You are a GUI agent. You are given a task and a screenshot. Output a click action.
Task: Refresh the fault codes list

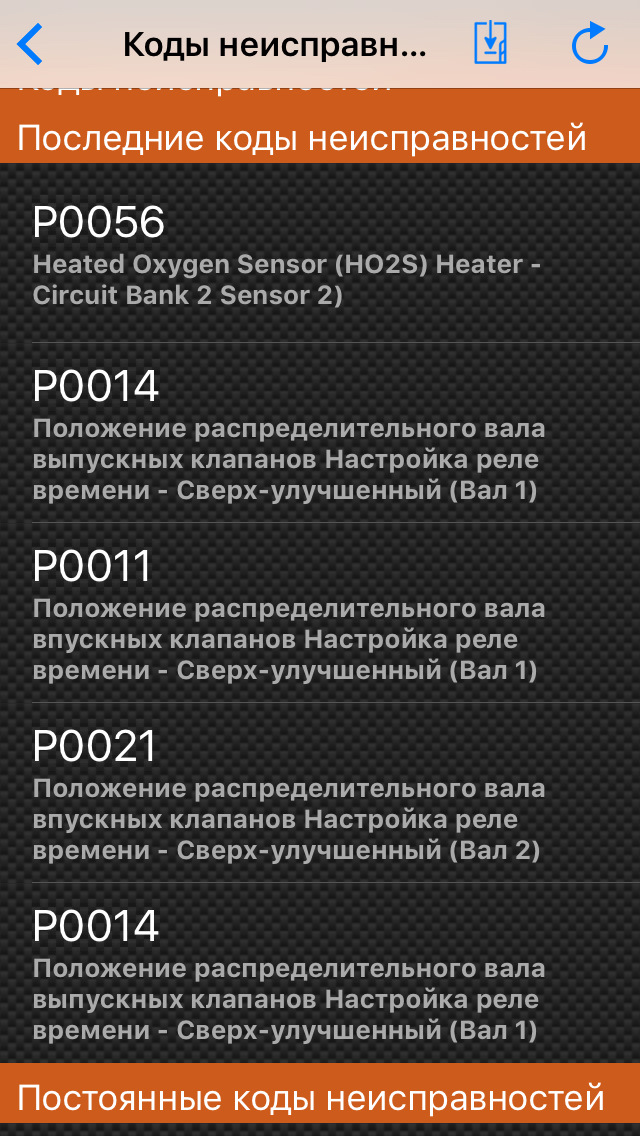[589, 45]
